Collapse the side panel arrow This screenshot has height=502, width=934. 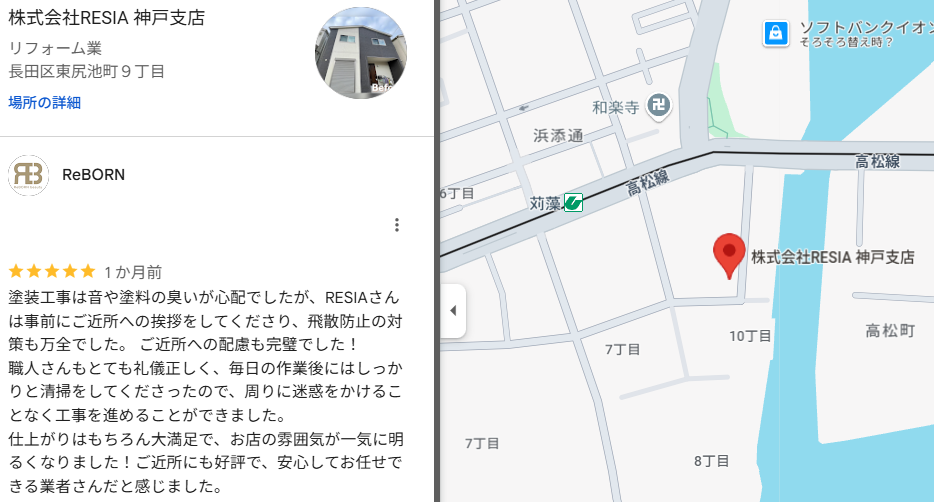453,310
